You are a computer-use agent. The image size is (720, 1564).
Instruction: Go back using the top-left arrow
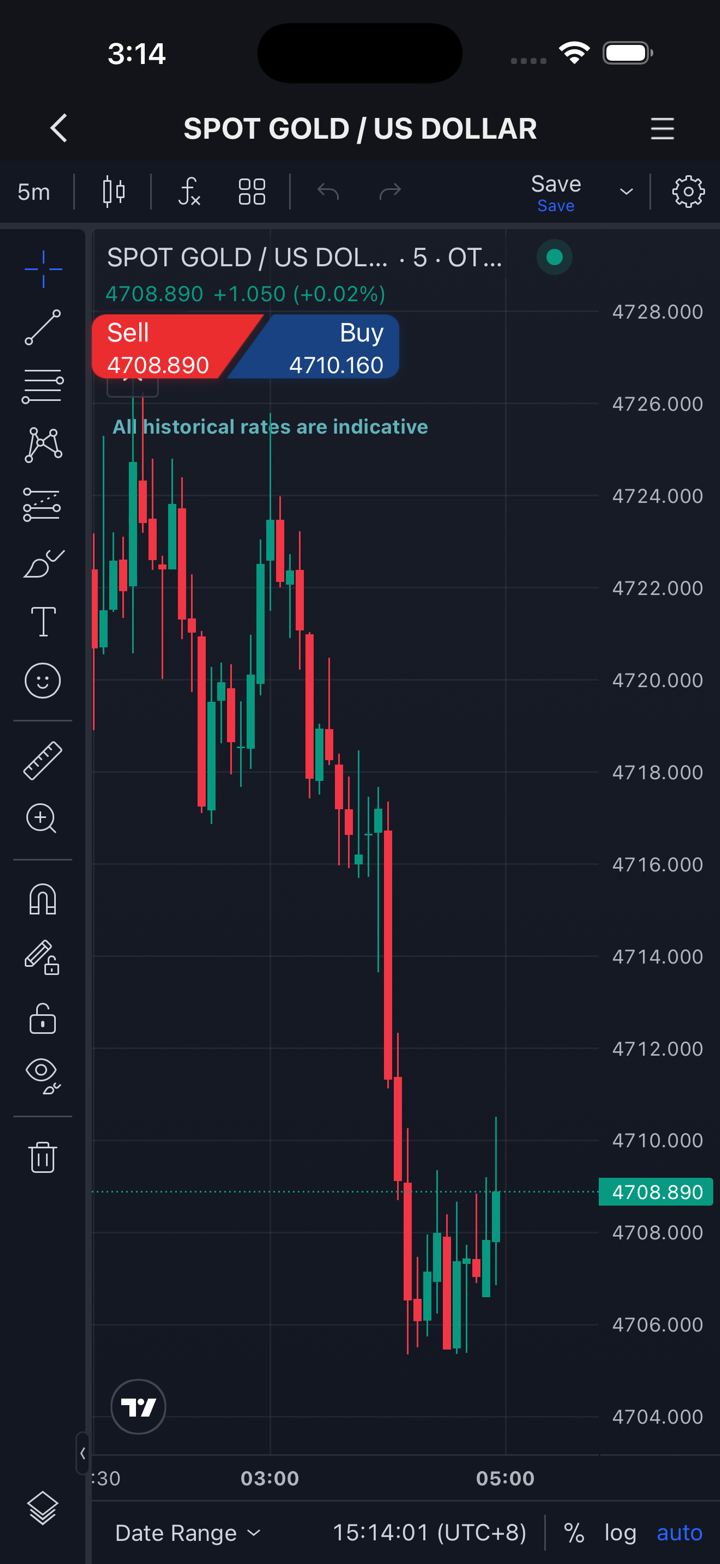(59, 128)
